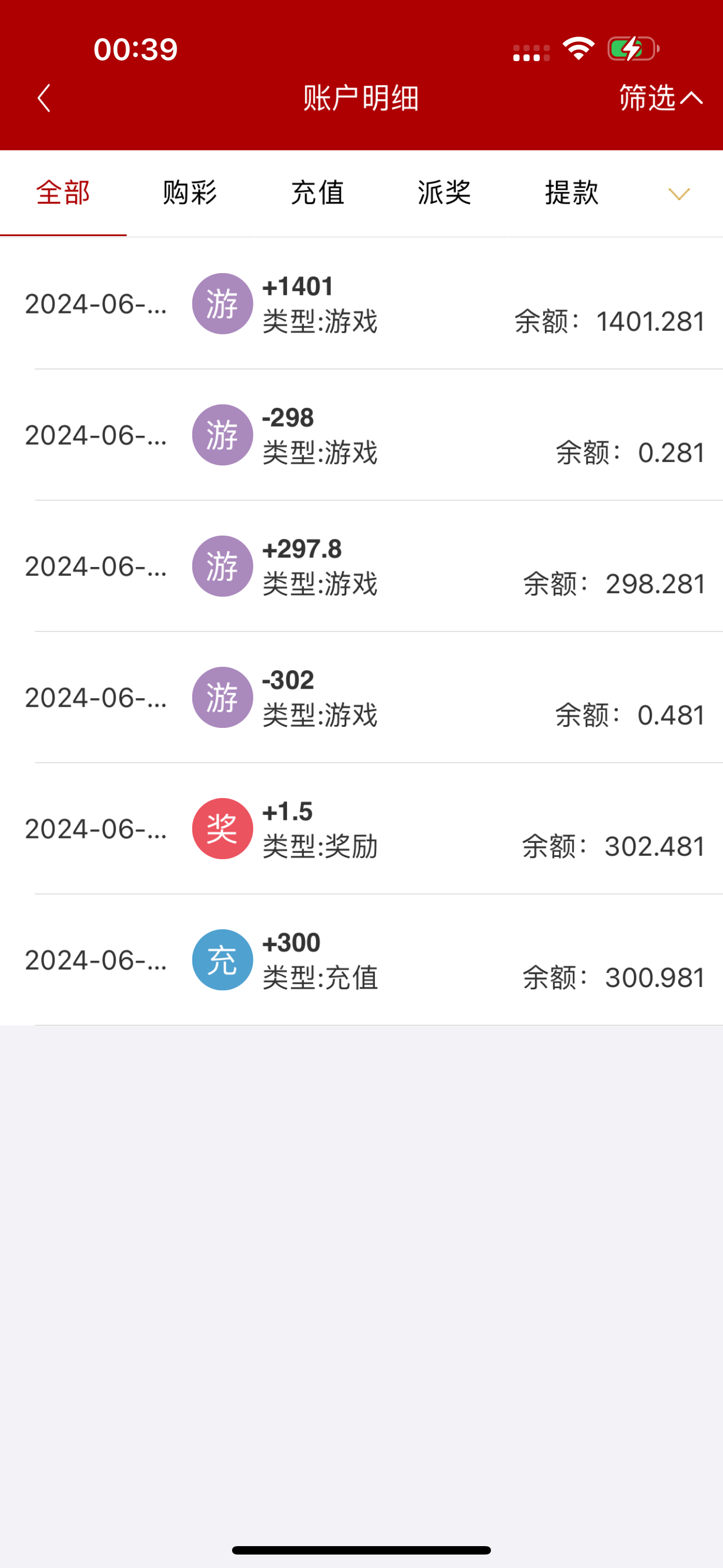Open the 筛选 filter

(x=660, y=98)
